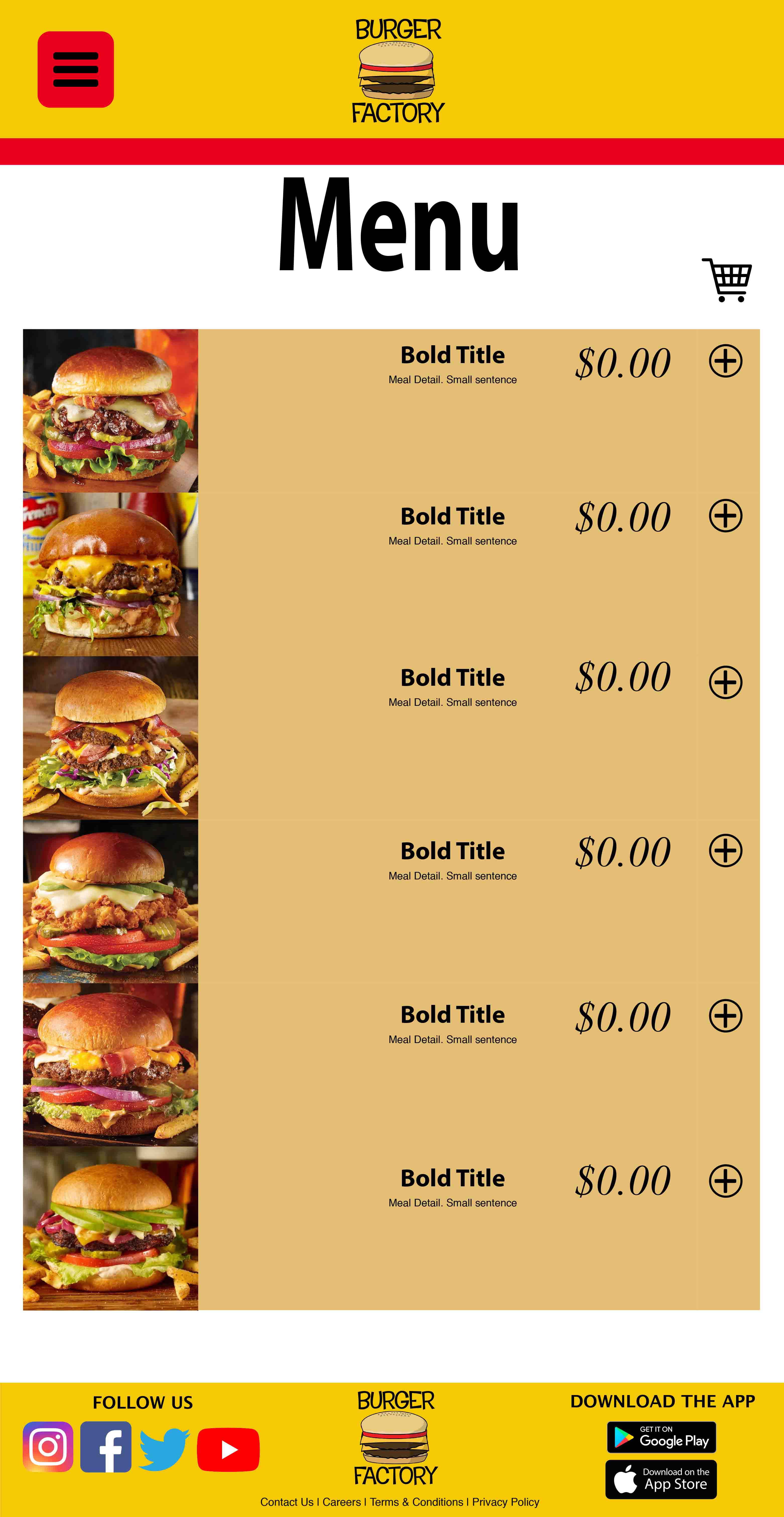
Task: Open the shopping cart
Action: coord(728,280)
